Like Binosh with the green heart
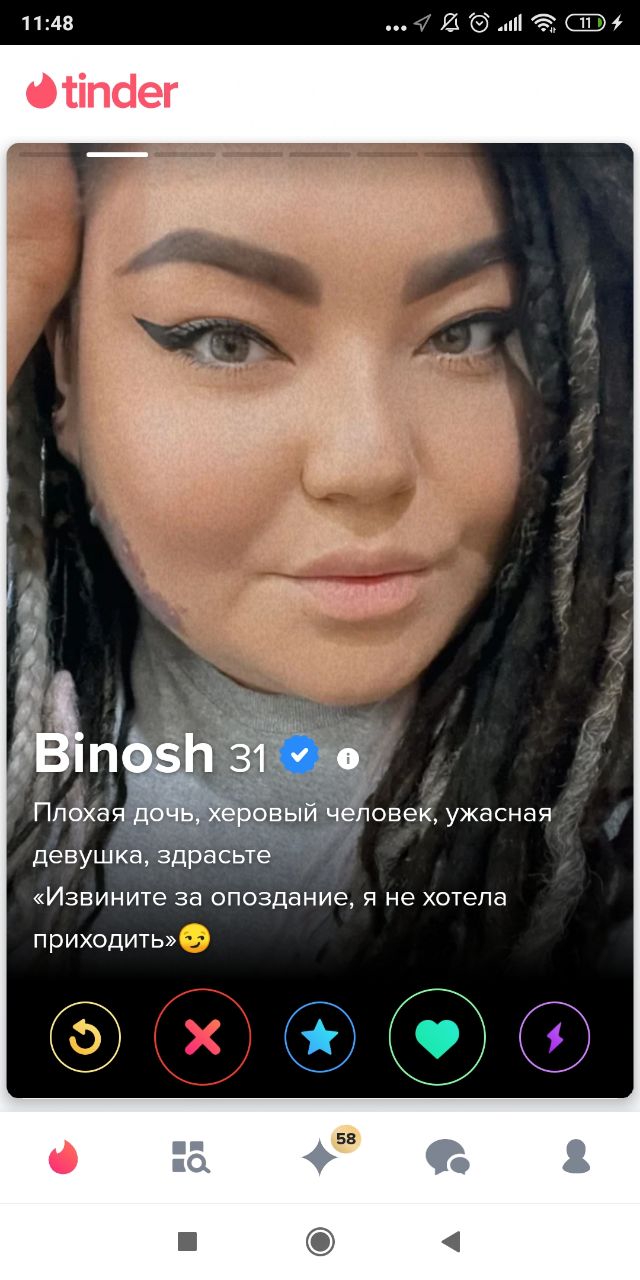The image size is (640, 1280). [437, 1038]
